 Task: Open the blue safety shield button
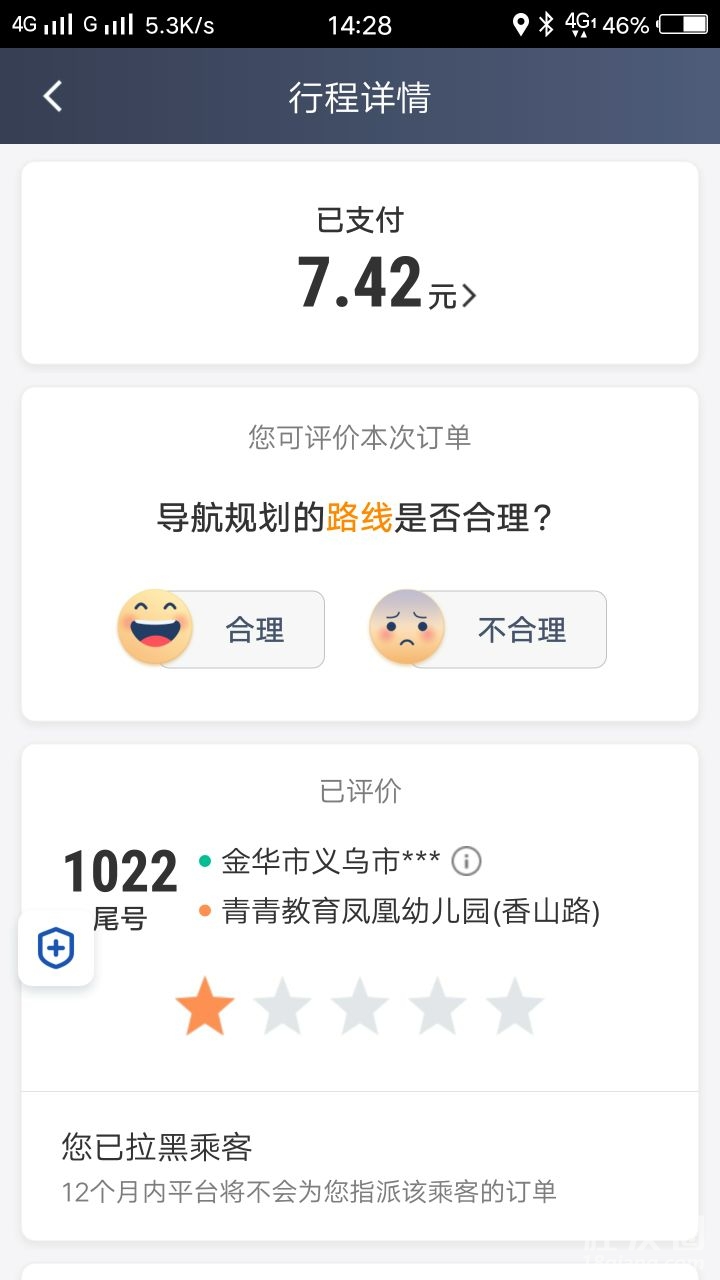click(x=56, y=948)
